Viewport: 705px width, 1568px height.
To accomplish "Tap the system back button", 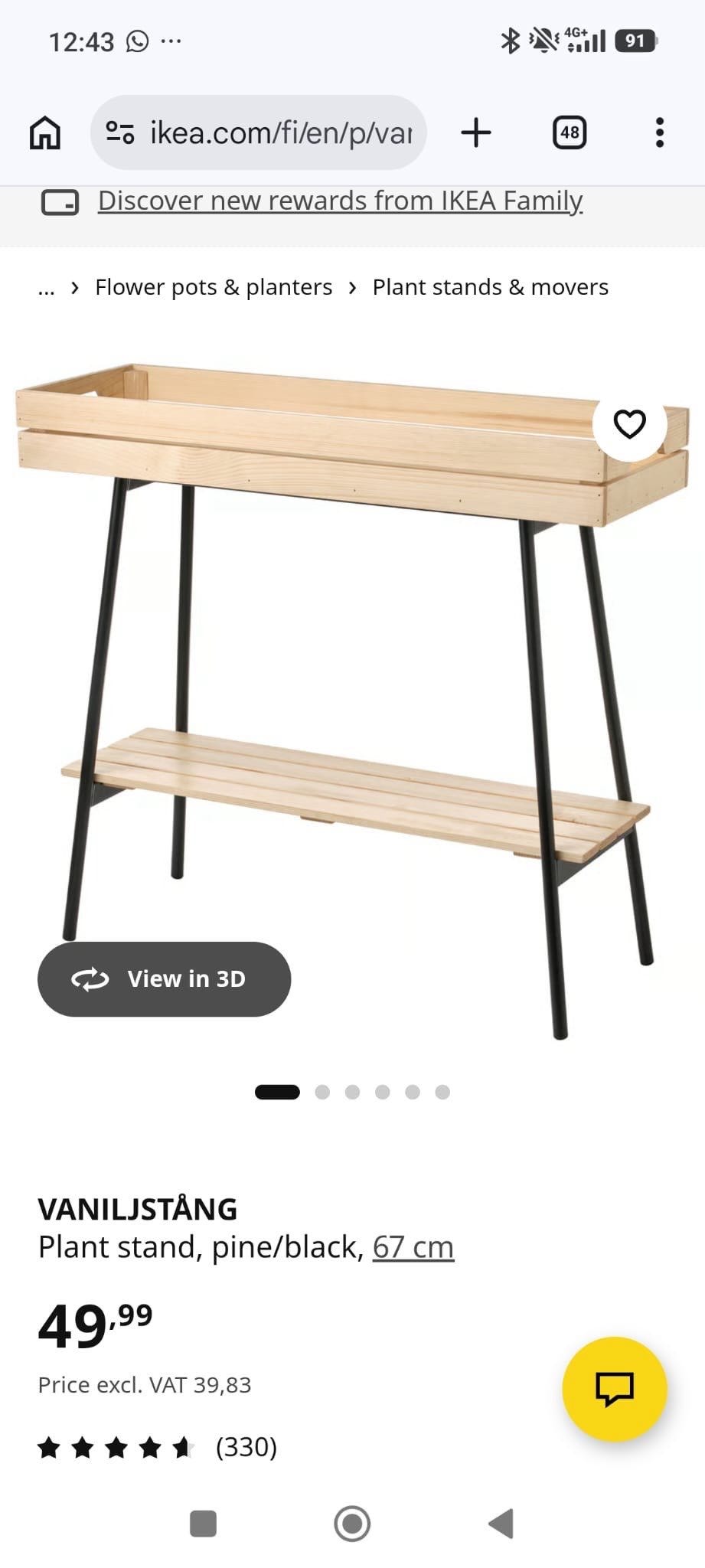I will 501,1524.
